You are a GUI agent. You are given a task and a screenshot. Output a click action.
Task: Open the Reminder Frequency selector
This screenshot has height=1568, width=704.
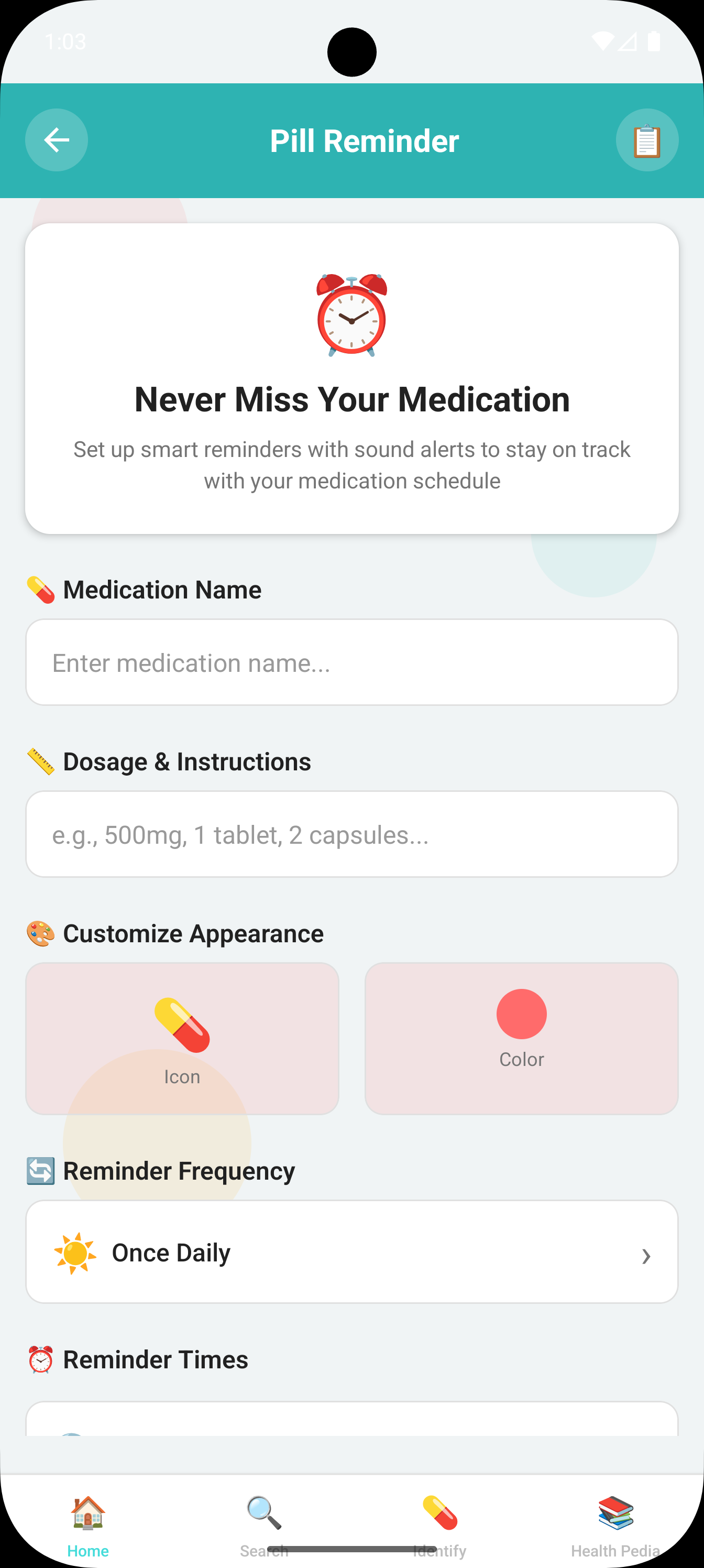351,1252
